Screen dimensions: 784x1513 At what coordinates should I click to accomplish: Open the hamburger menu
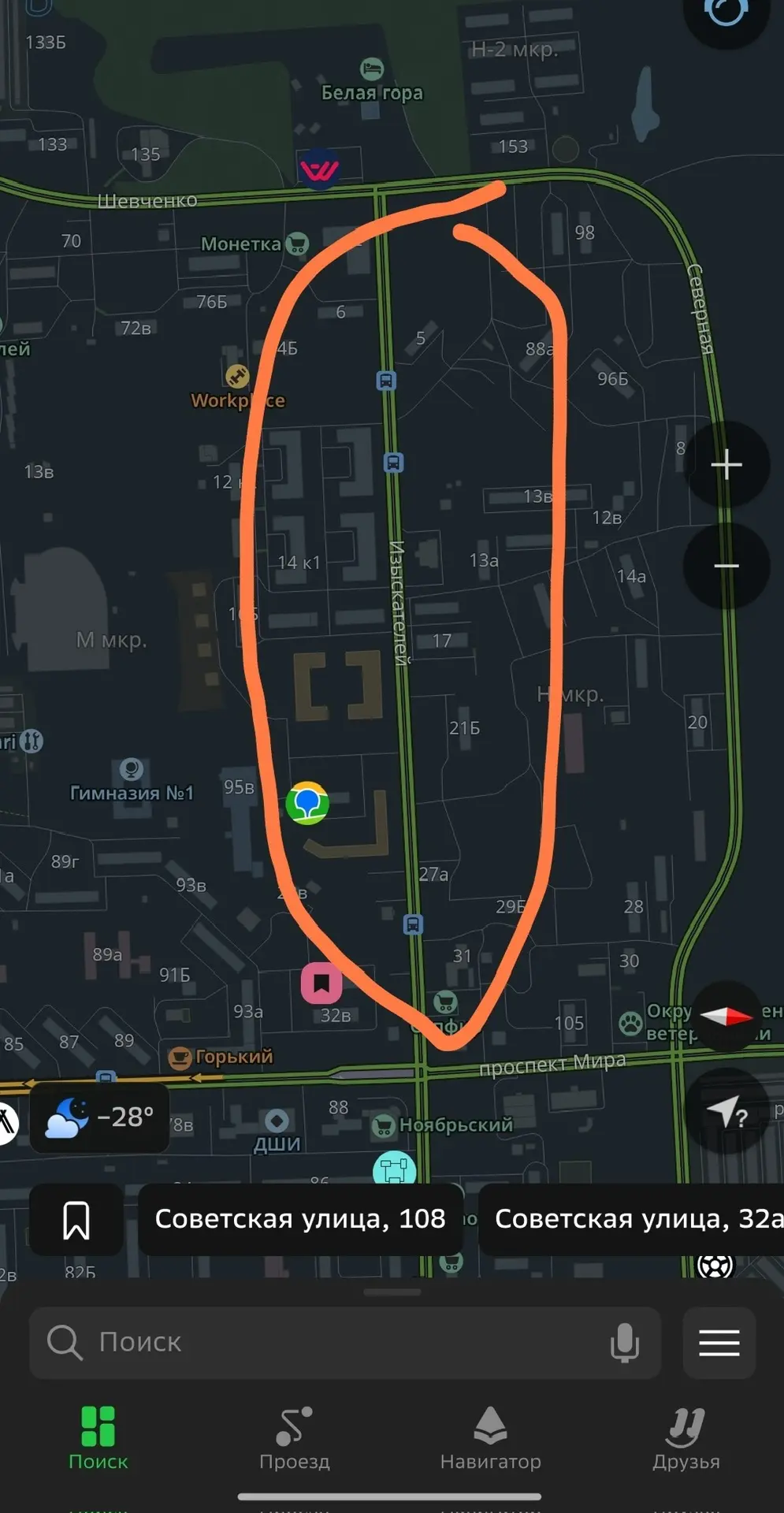(719, 1342)
